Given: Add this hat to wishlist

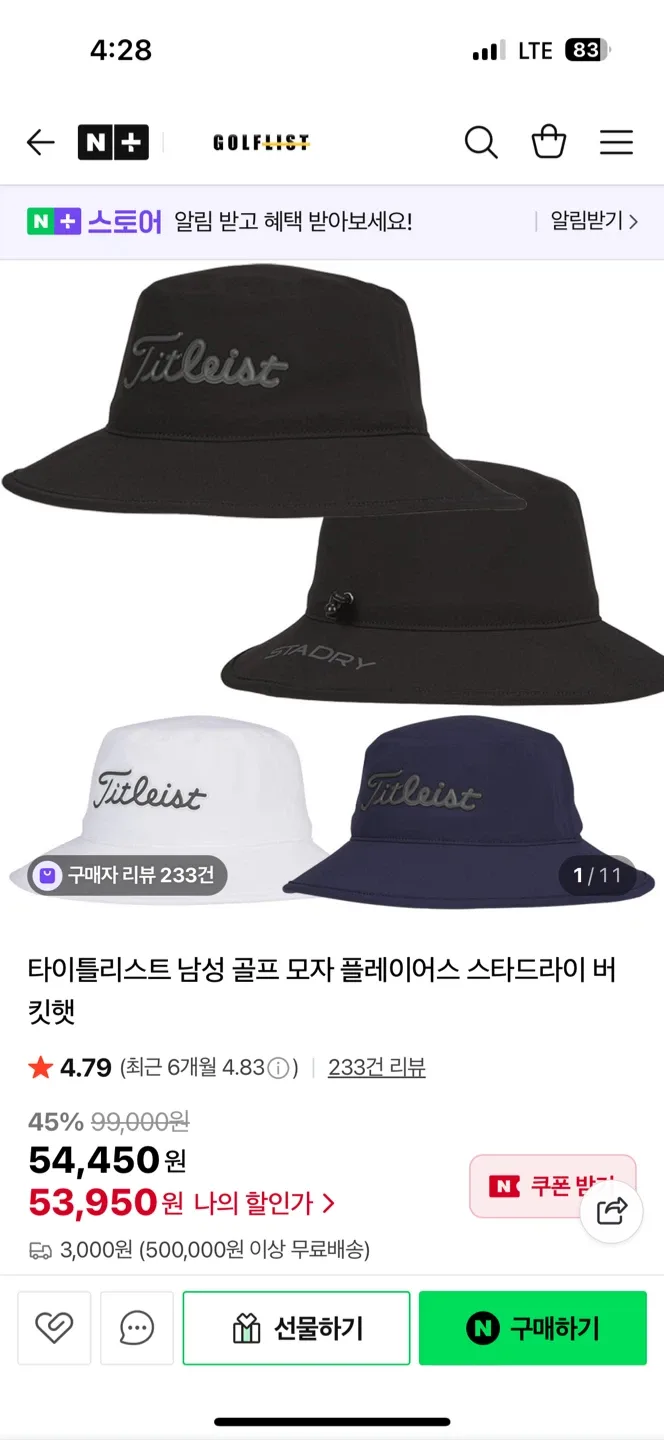Looking at the screenshot, I should (x=54, y=1328).
